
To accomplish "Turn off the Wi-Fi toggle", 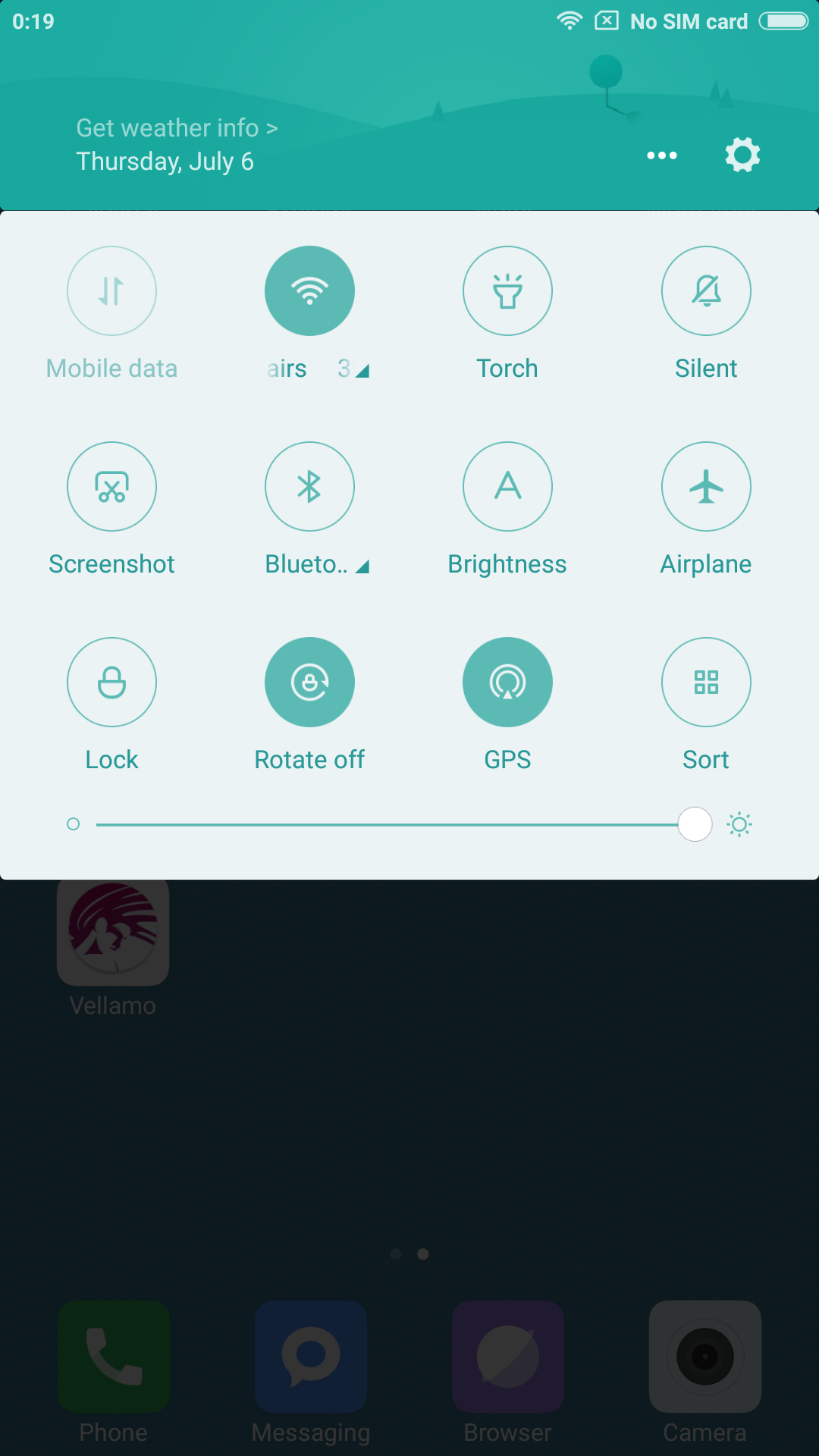I will (x=309, y=290).
